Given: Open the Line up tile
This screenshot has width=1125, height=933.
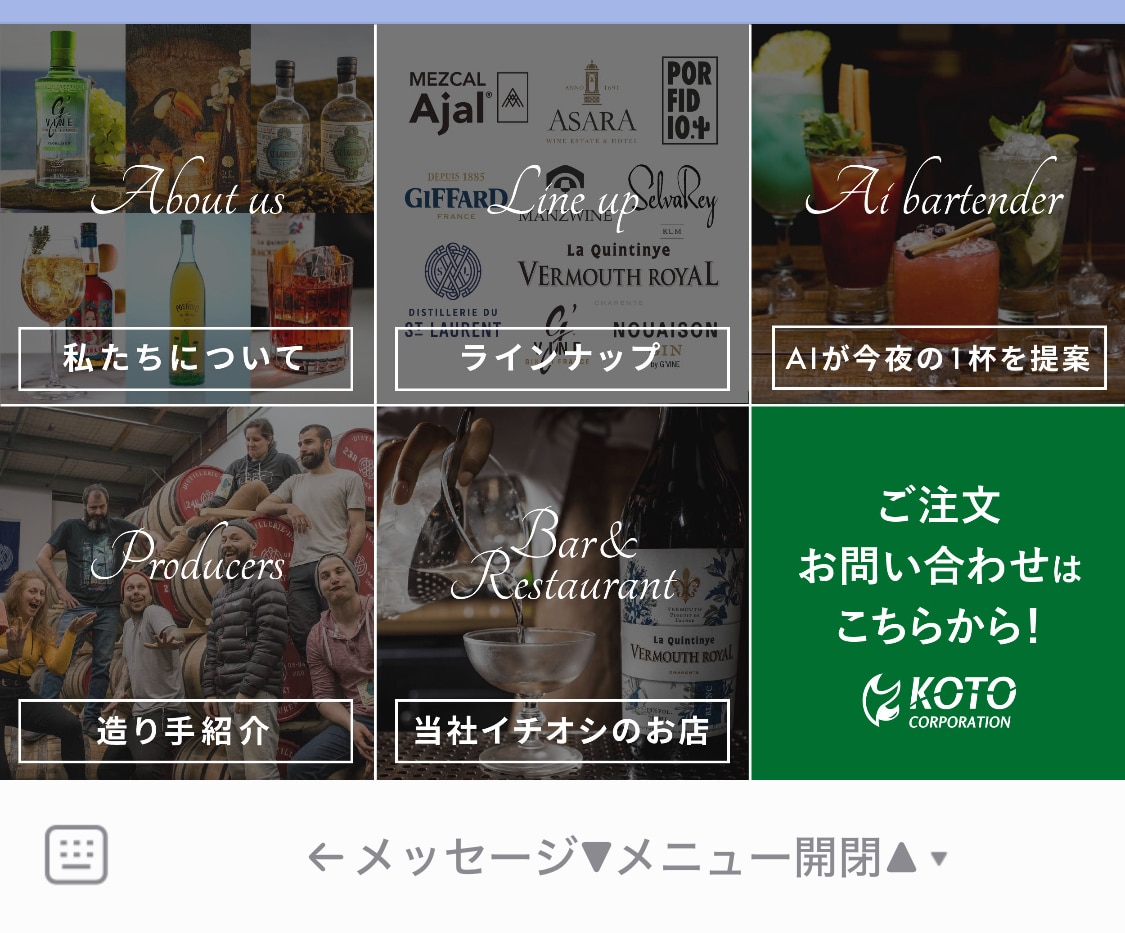Looking at the screenshot, I should pos(562,214).
